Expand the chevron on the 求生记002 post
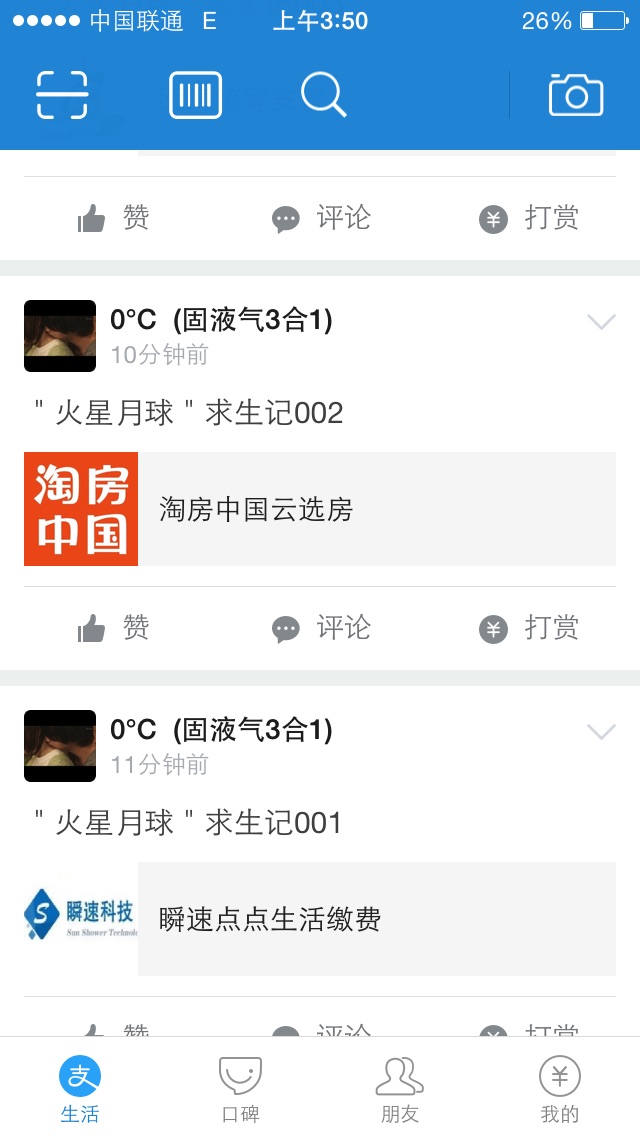Viewport: 640px width, 1136px height. [601, 322]
